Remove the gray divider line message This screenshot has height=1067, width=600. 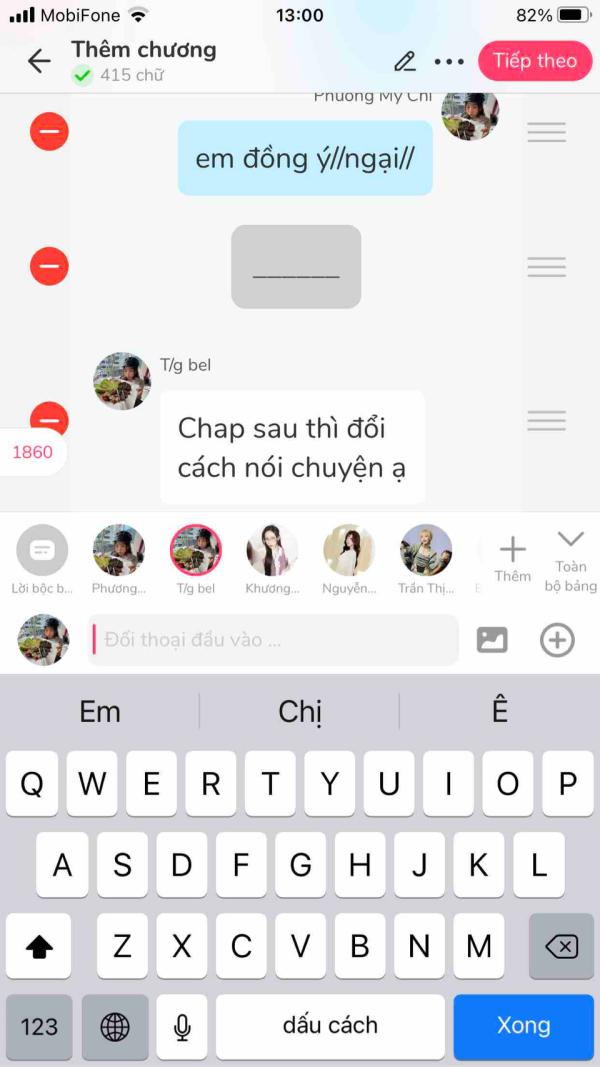[49, 266]
